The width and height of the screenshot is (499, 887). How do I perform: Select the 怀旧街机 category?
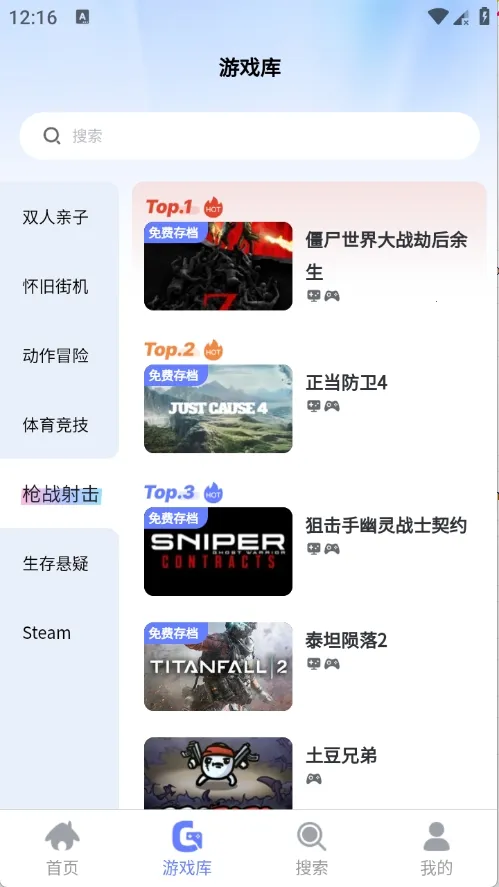[55, 287]
